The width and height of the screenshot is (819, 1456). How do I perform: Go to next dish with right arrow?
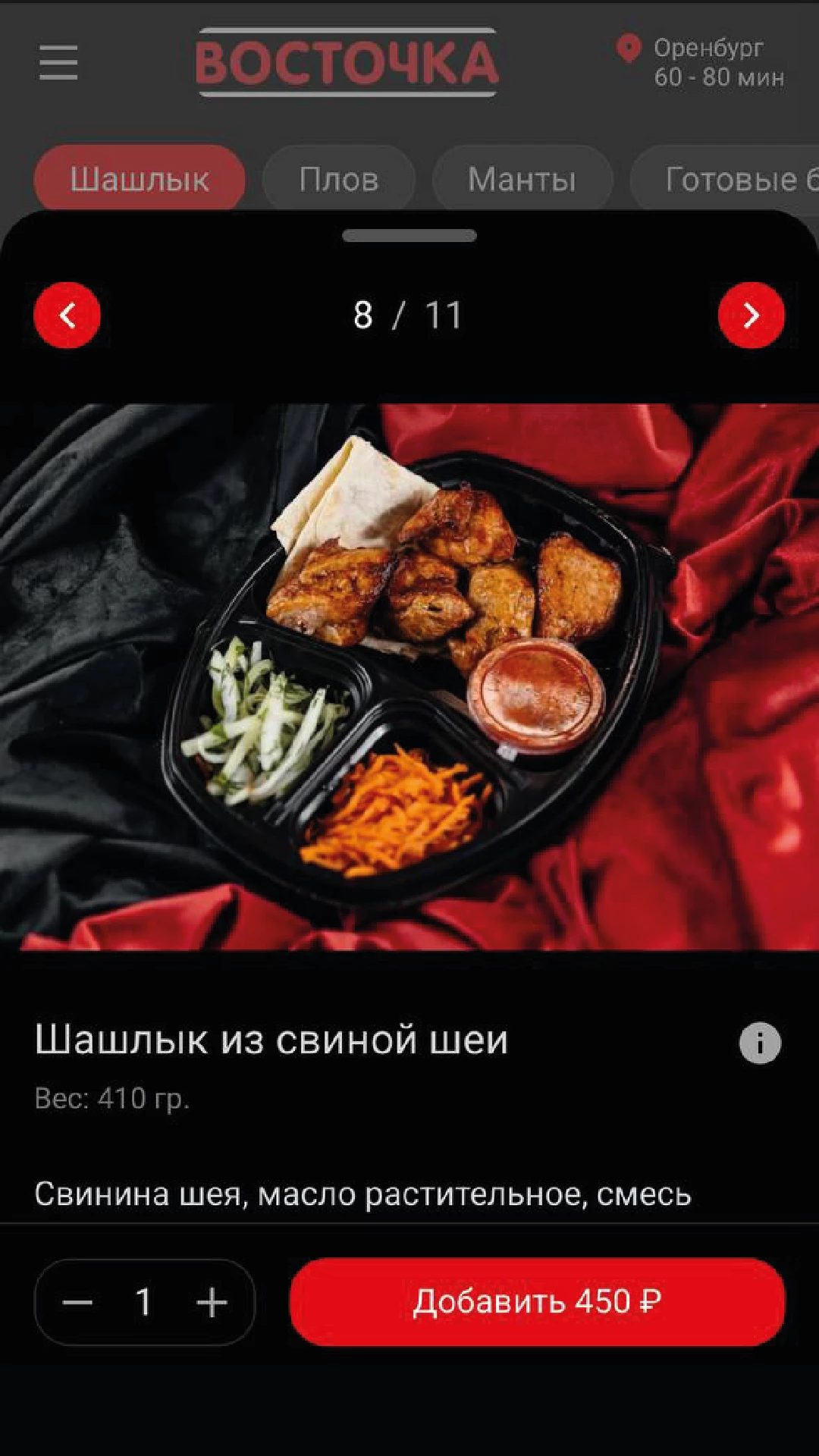pos(751,315)
